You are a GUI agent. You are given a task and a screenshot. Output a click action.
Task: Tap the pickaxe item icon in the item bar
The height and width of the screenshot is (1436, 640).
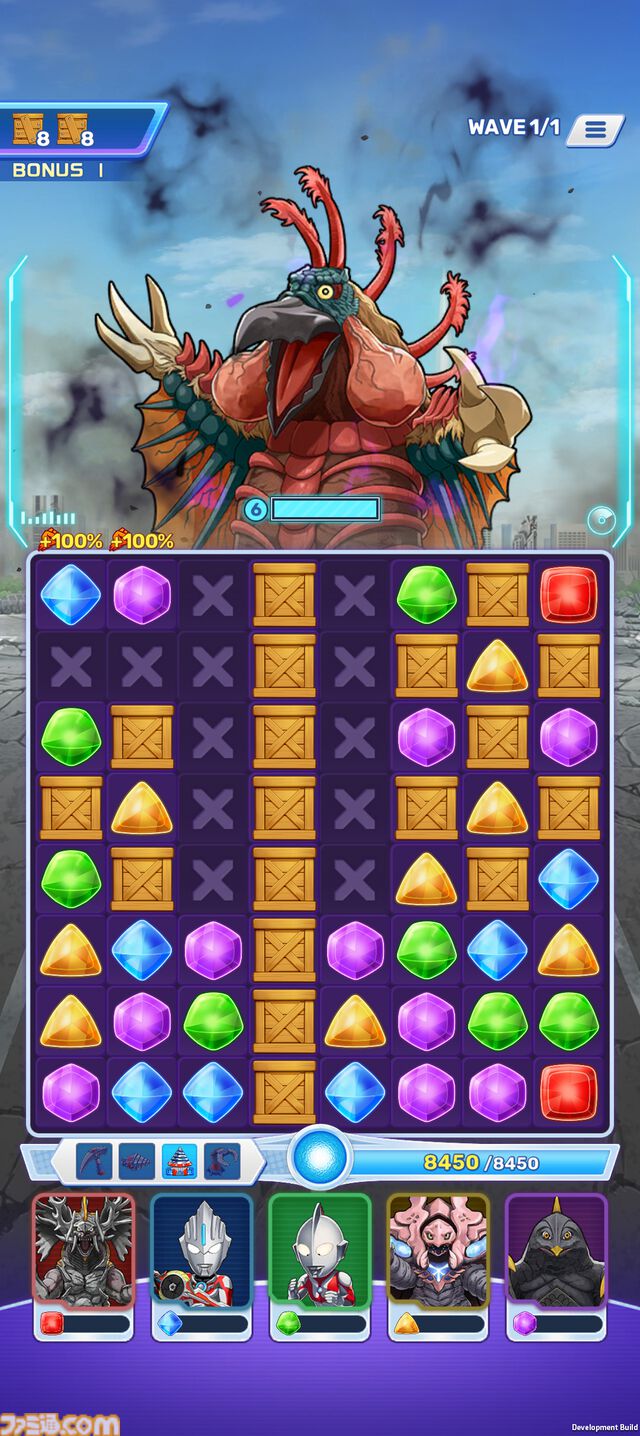(x=94, y=1161)
